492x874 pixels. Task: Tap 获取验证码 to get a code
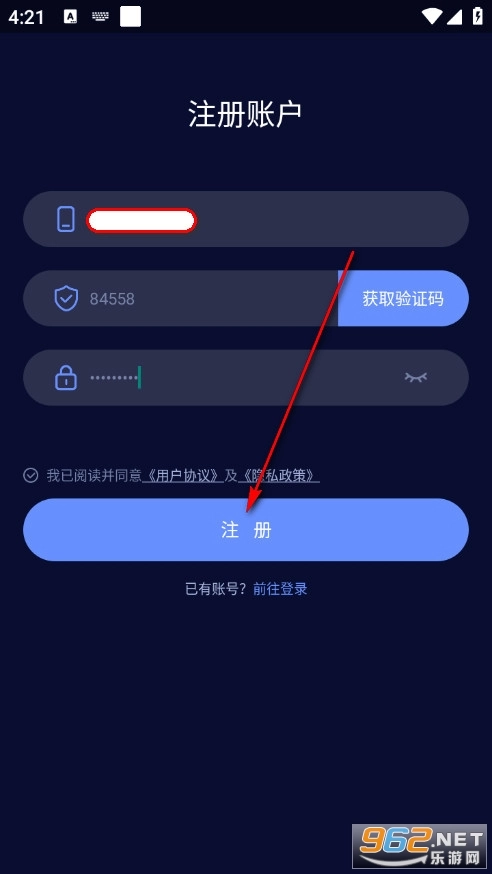tap(403, 299)
